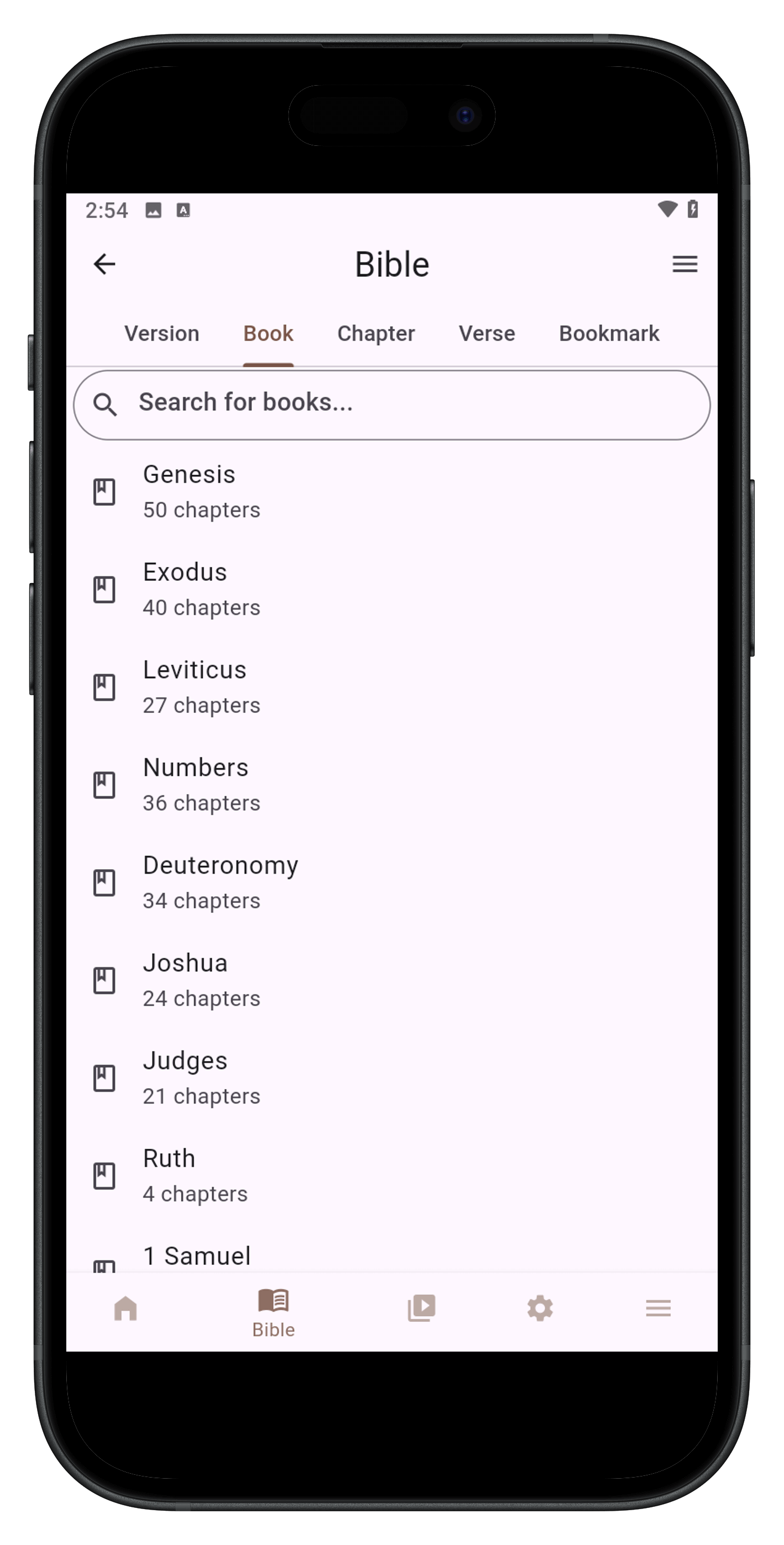The width and height of the screenshot is (784, 1545).
Task: Switch to the Version tab
Action: pyautogui.click(x=161, y=333)
